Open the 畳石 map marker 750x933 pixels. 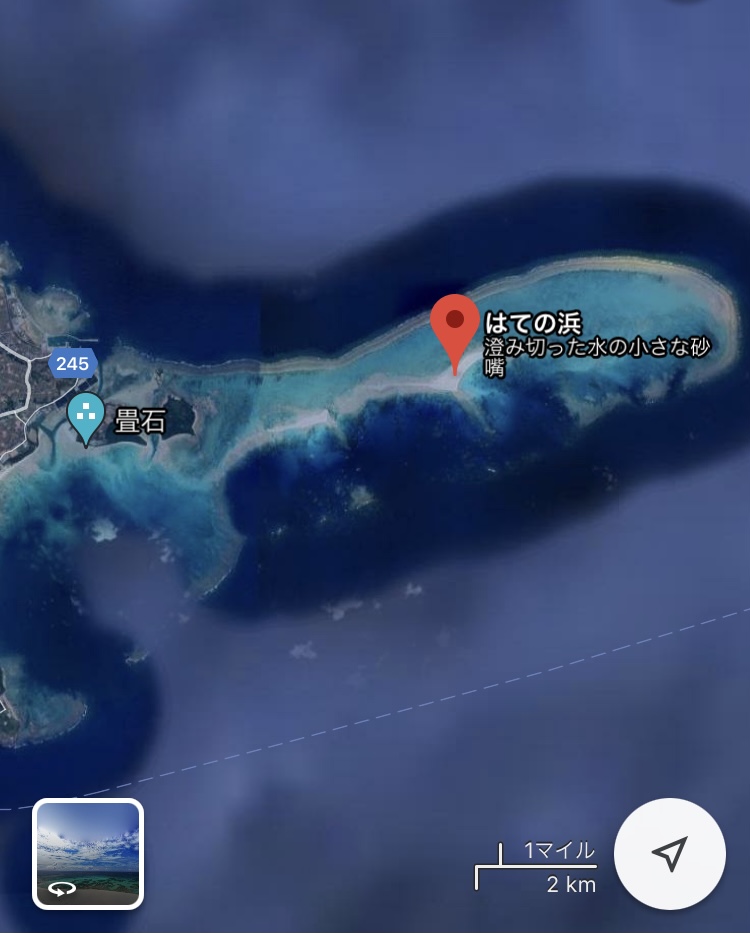point(85,415)
